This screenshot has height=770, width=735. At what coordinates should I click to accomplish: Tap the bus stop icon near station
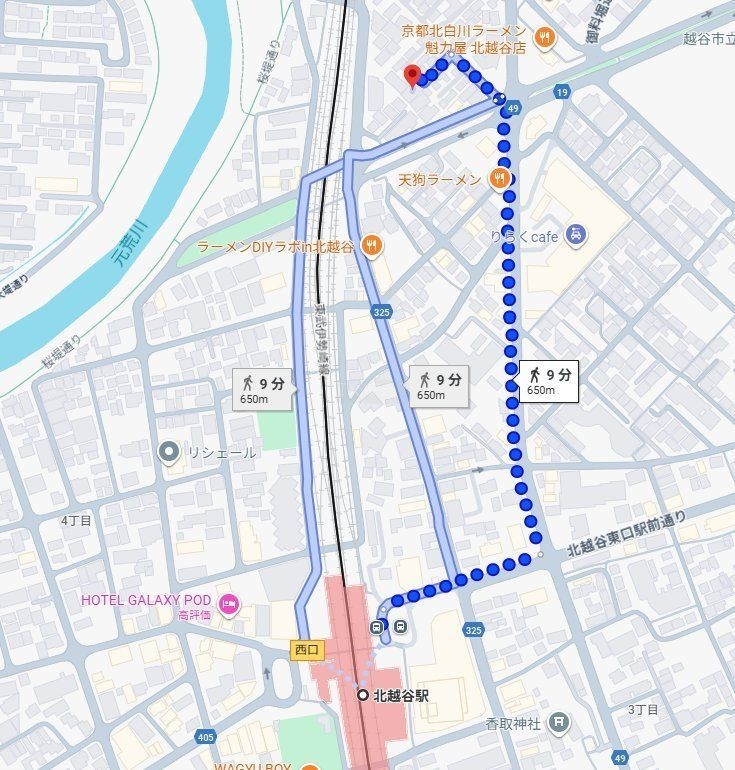[x=400, y=628]
